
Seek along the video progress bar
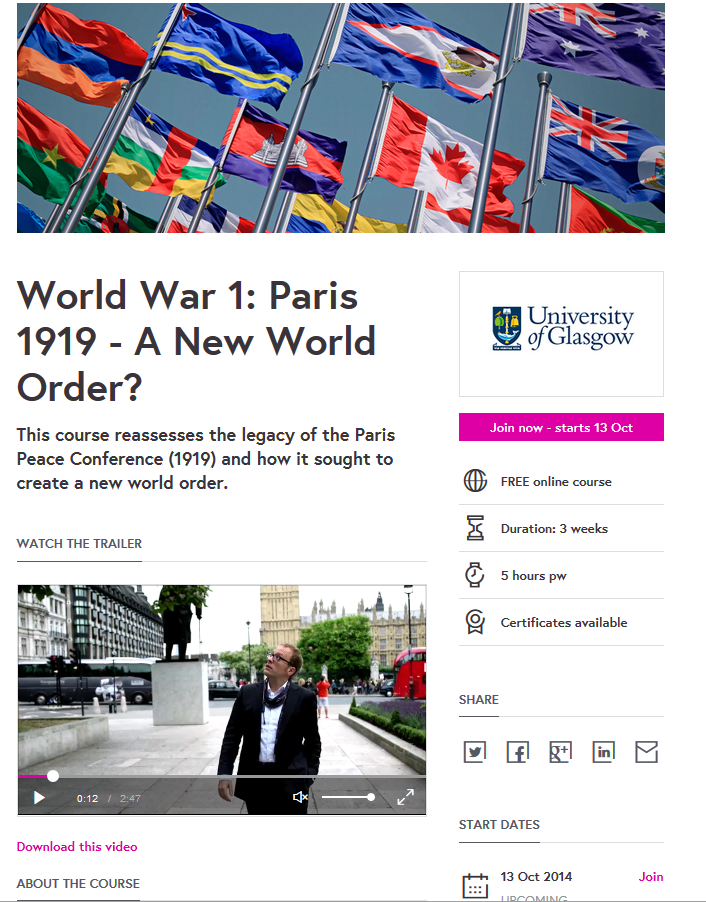(222, 777)
